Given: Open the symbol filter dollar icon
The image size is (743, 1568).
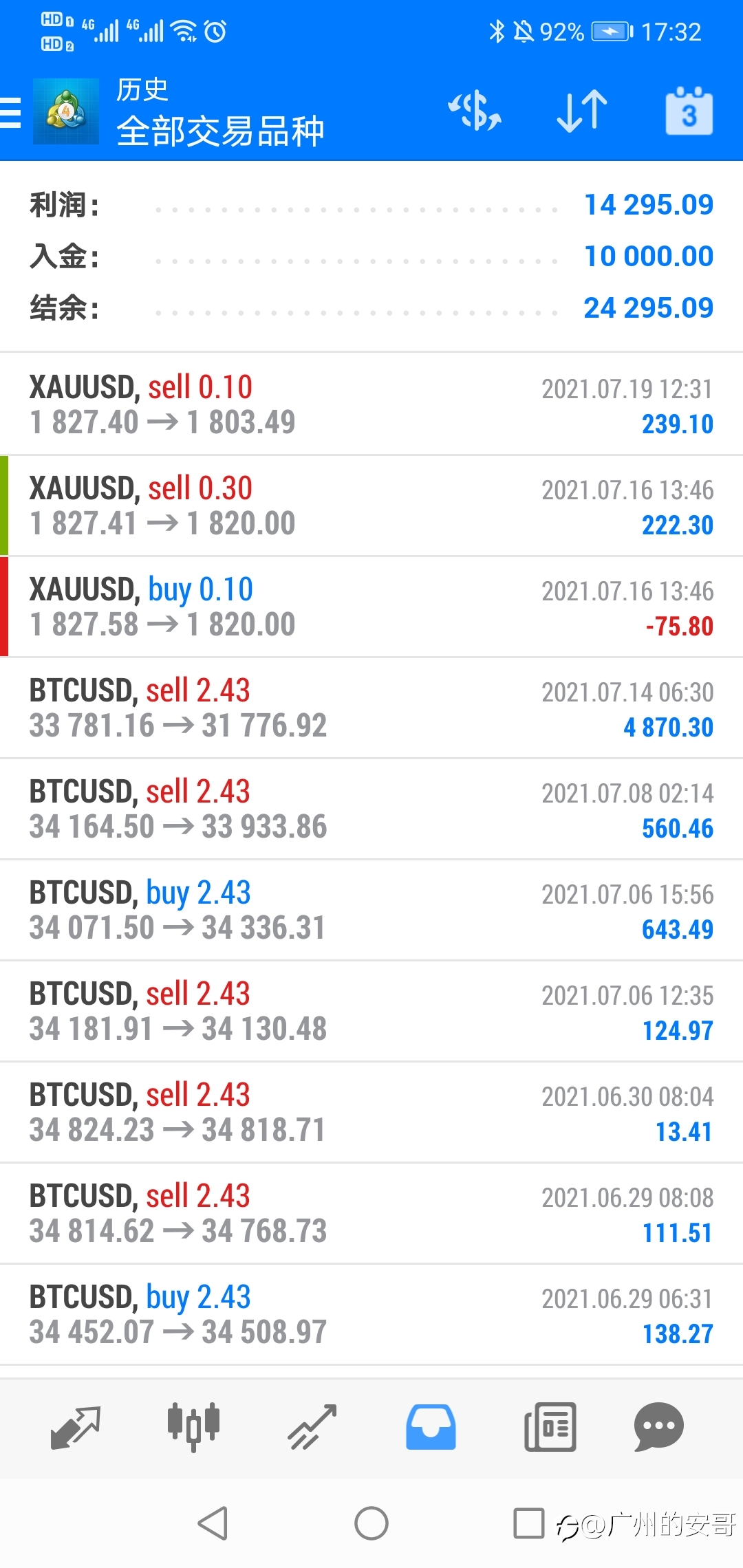Looking at the screenshot, I should click(x=475, y=111).
